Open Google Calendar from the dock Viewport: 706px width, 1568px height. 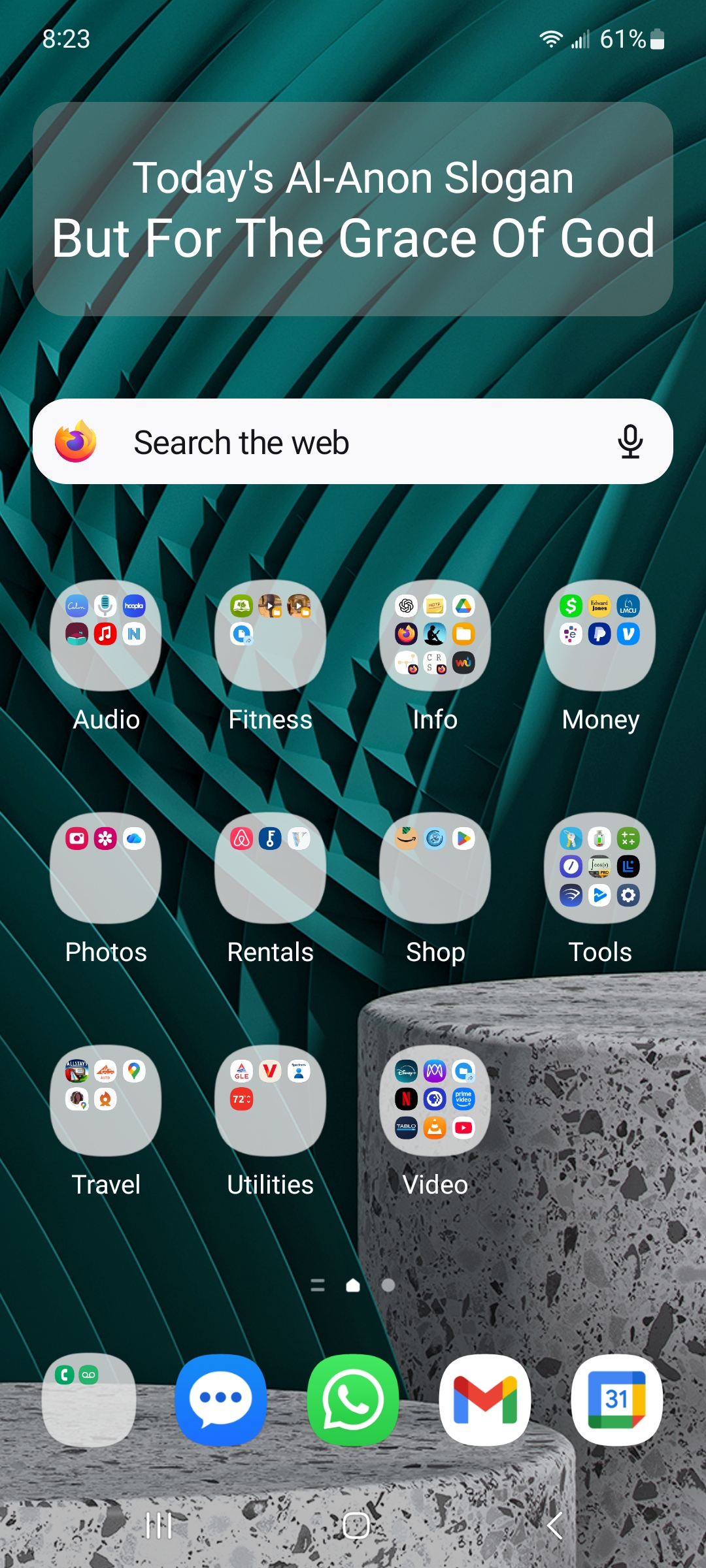[617, 1399]
